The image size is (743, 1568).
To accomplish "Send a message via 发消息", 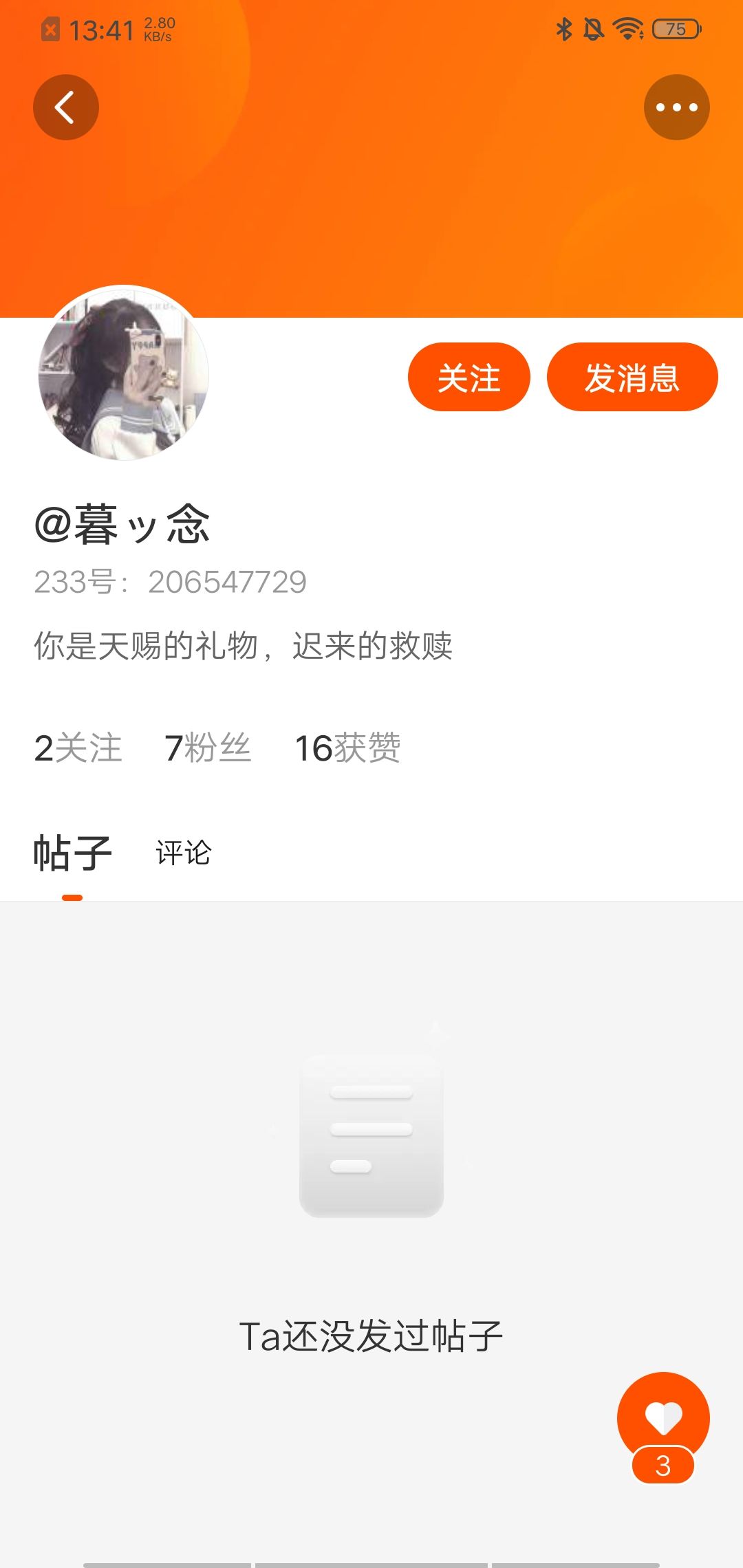I will tap(632, 377).
